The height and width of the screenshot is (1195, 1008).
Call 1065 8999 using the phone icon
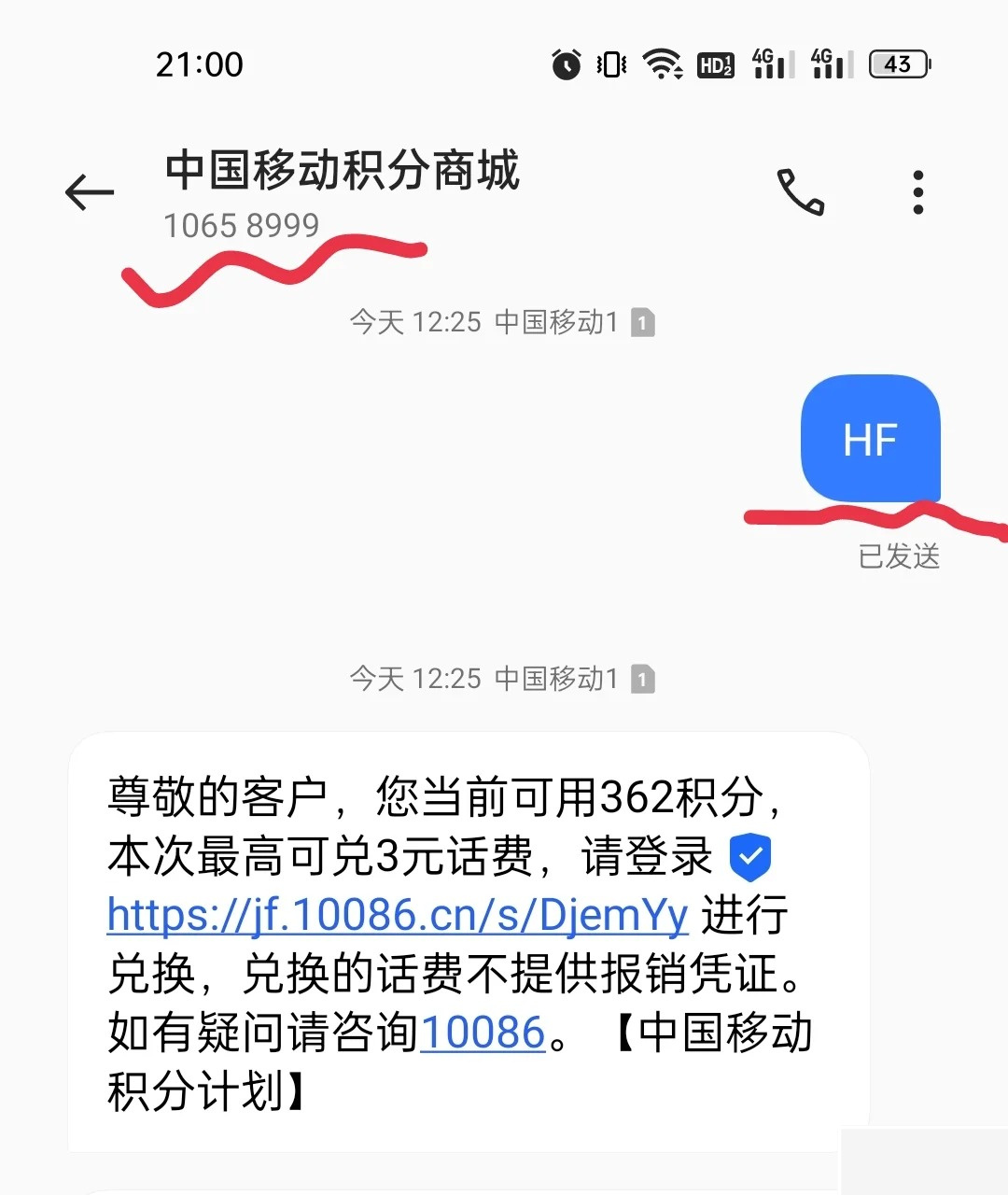pyautogui.click(x=801, y=191)
